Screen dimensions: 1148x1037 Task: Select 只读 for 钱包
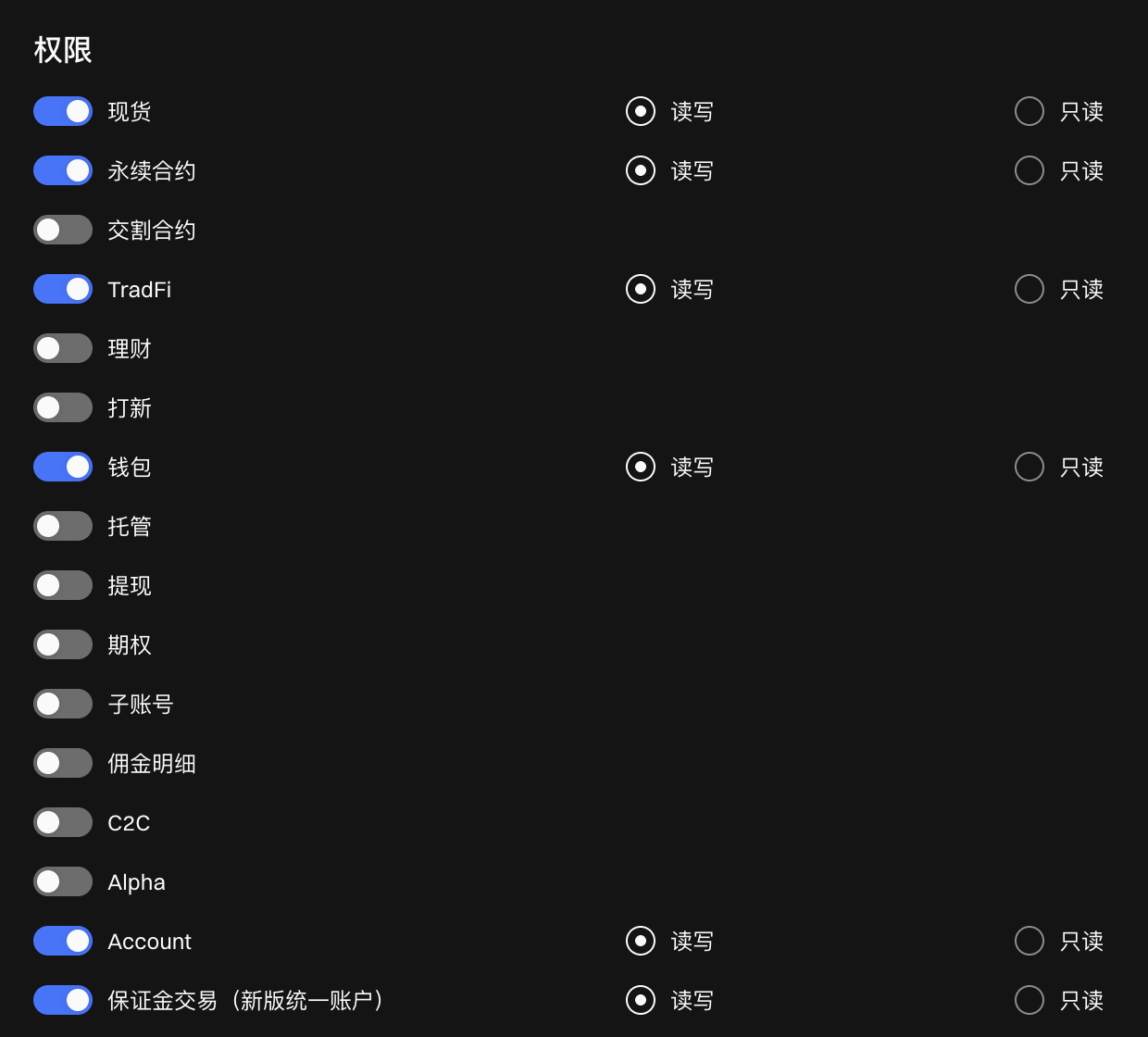point(1029,467)
